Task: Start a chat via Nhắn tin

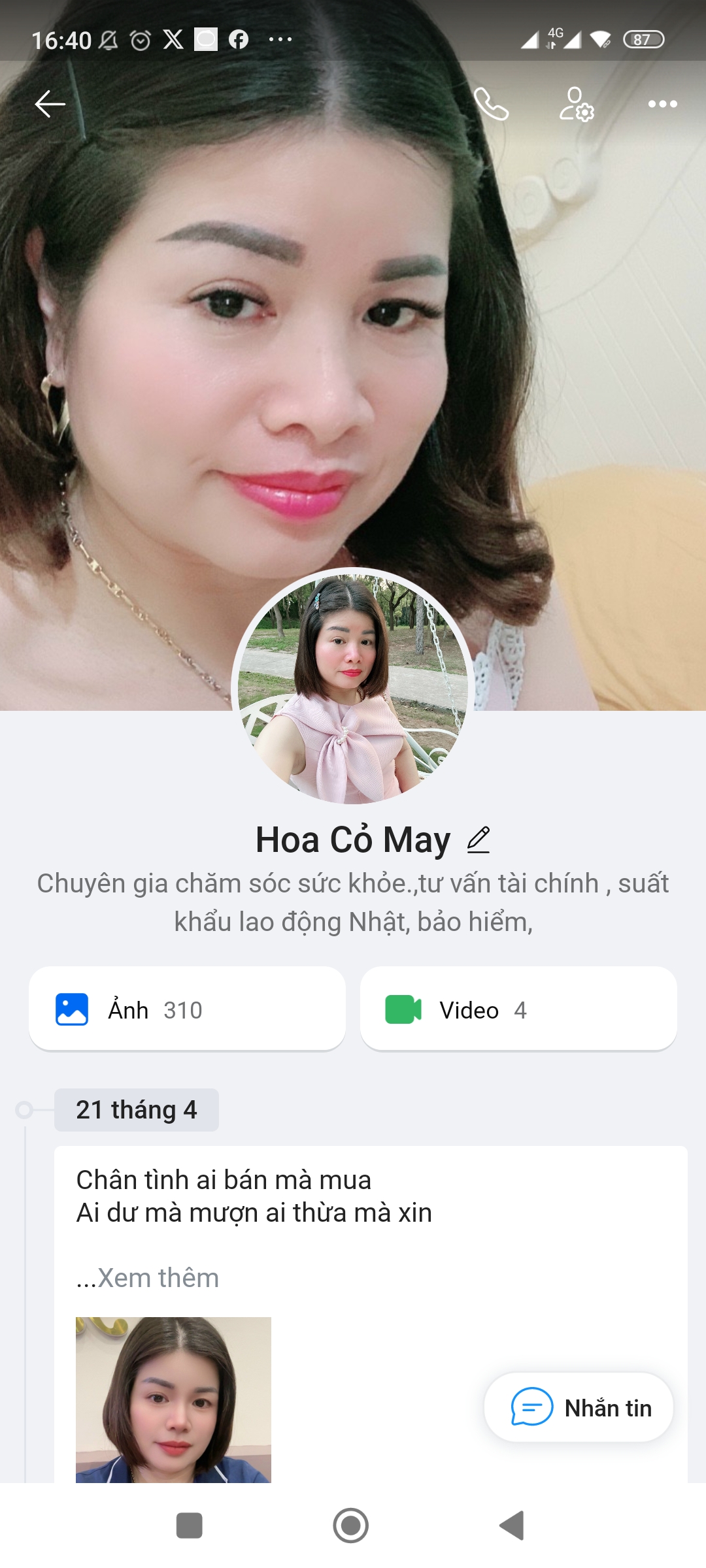Action: point(579,1408)
